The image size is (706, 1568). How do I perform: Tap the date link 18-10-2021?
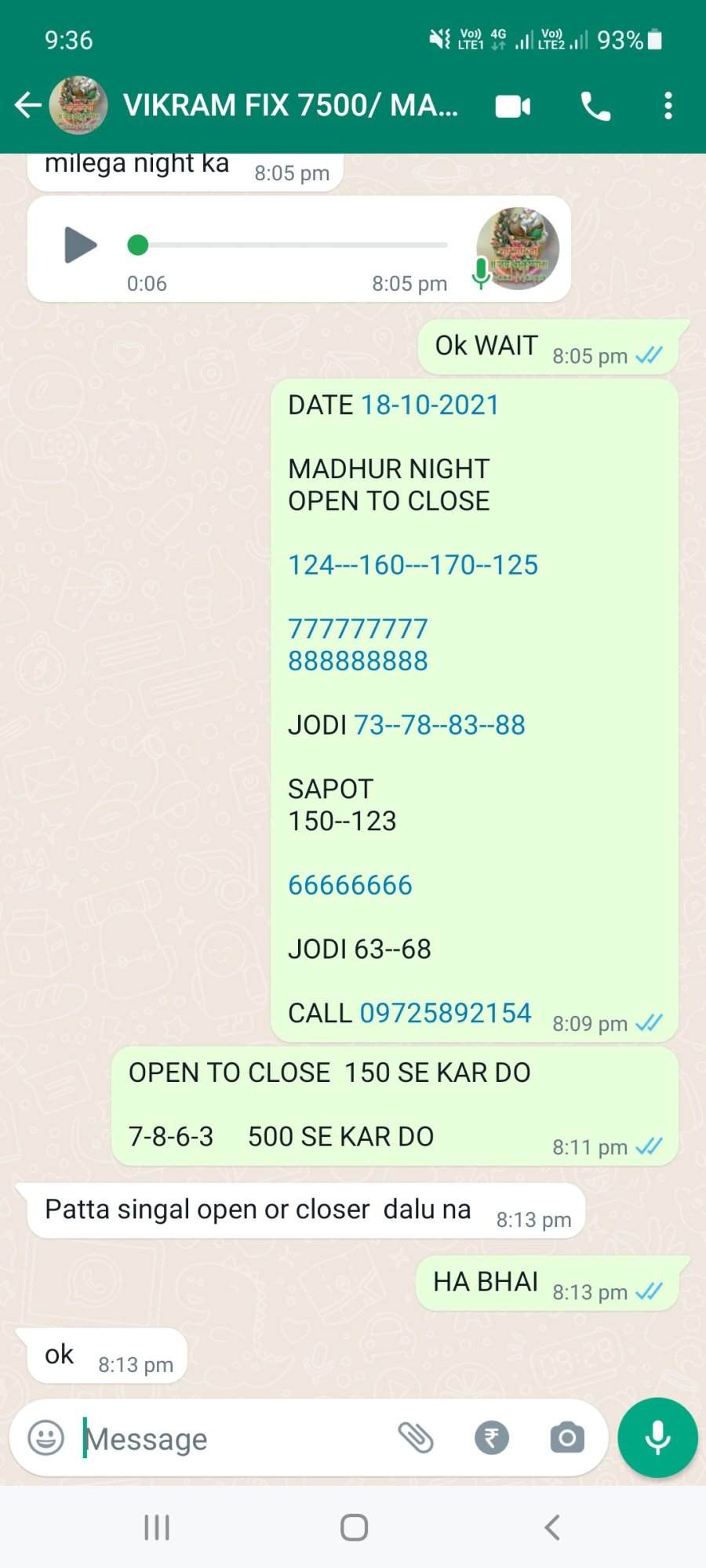pyautogui.click(x=430, y=405)
